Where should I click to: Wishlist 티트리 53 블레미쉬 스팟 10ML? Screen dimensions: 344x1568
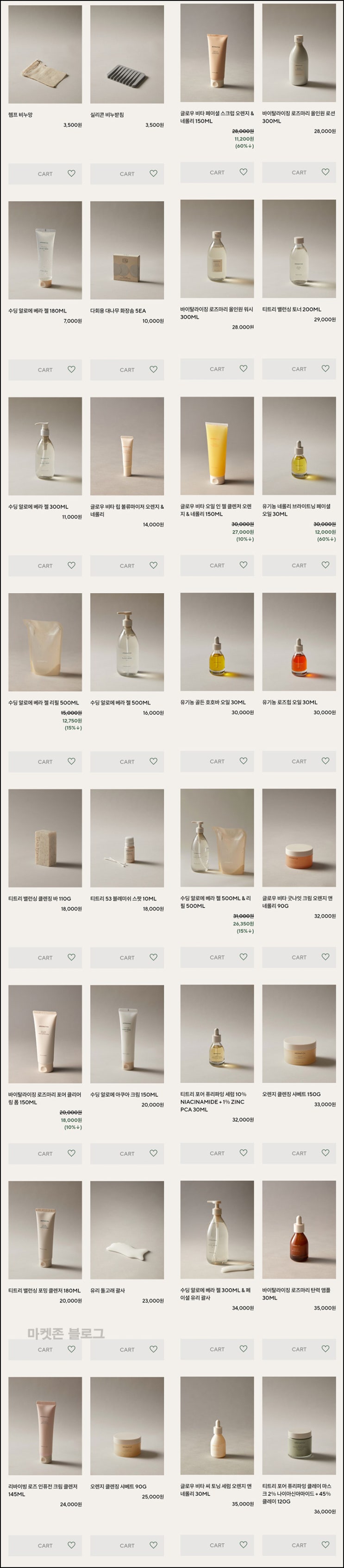point(153,957)
